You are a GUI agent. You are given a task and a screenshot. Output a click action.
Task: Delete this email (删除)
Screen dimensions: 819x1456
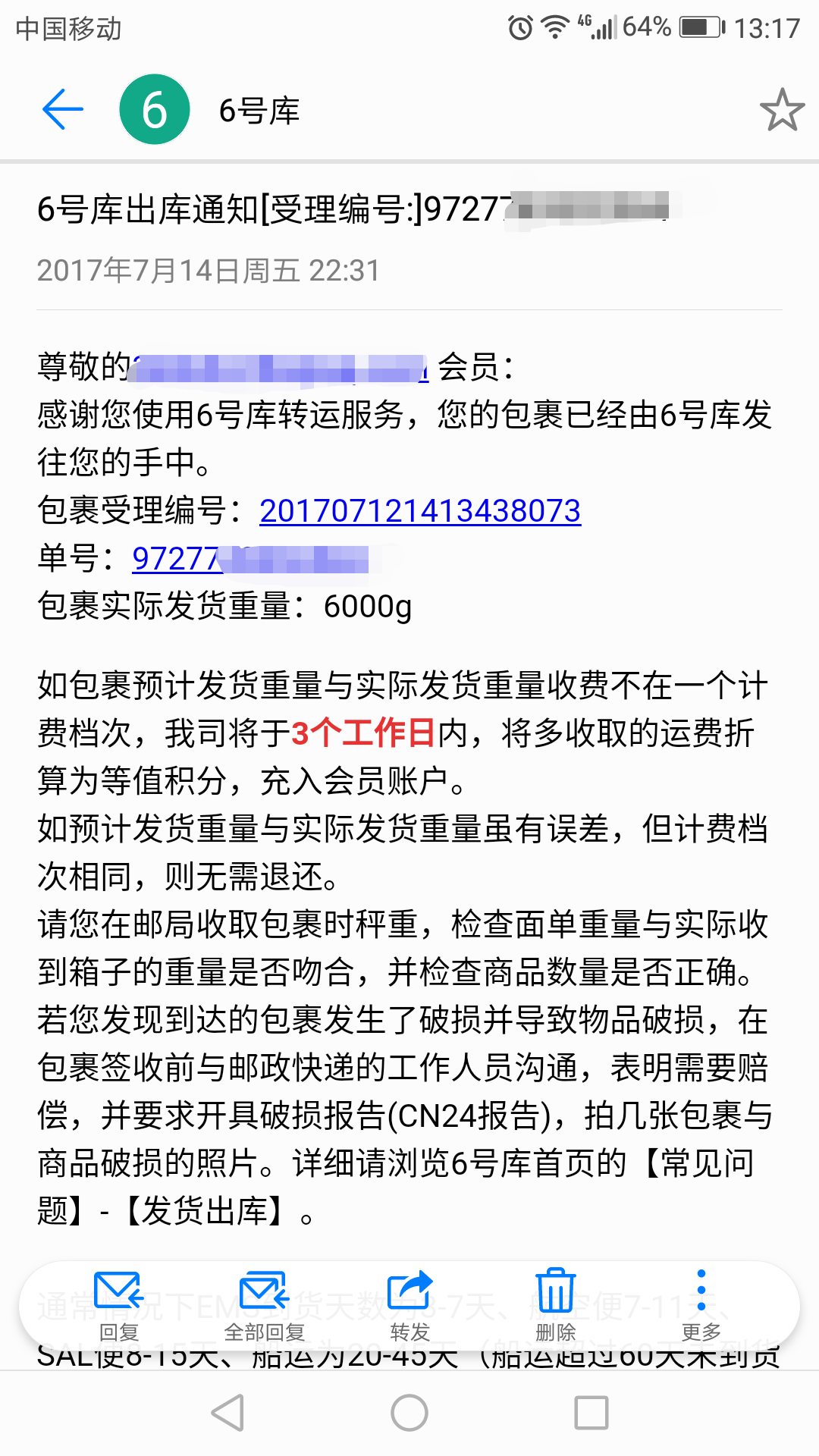click(x=555, y=1304)
